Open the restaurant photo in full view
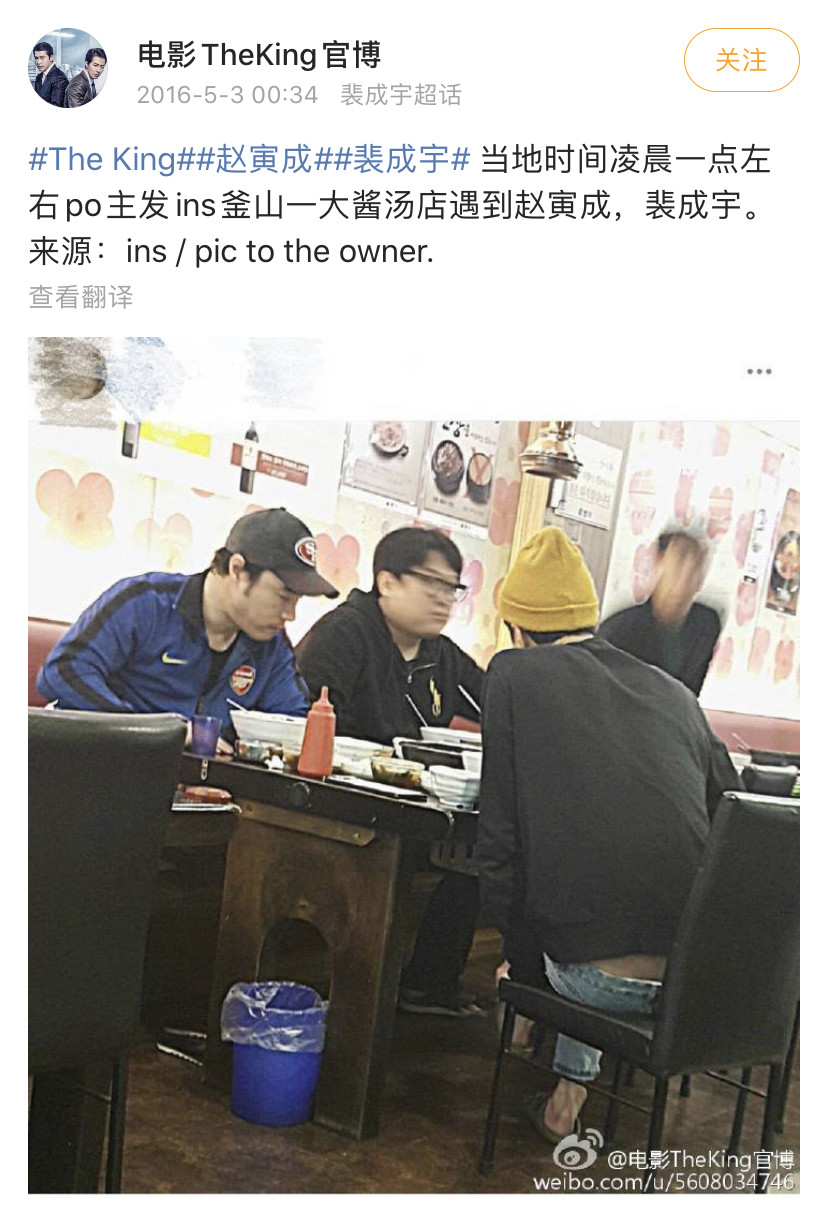The width and height of the screenshot is (828, 1213). (x=413, y=765)
